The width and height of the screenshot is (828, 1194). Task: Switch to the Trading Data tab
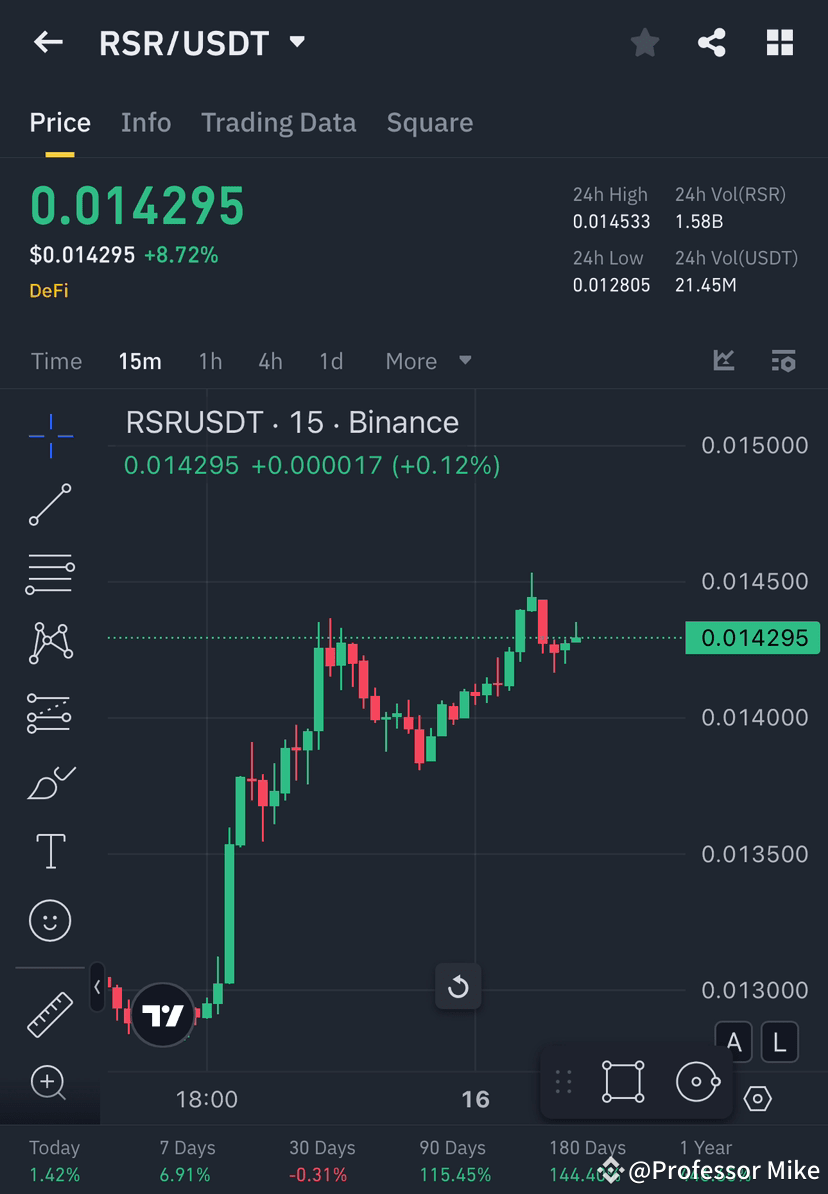278,122
